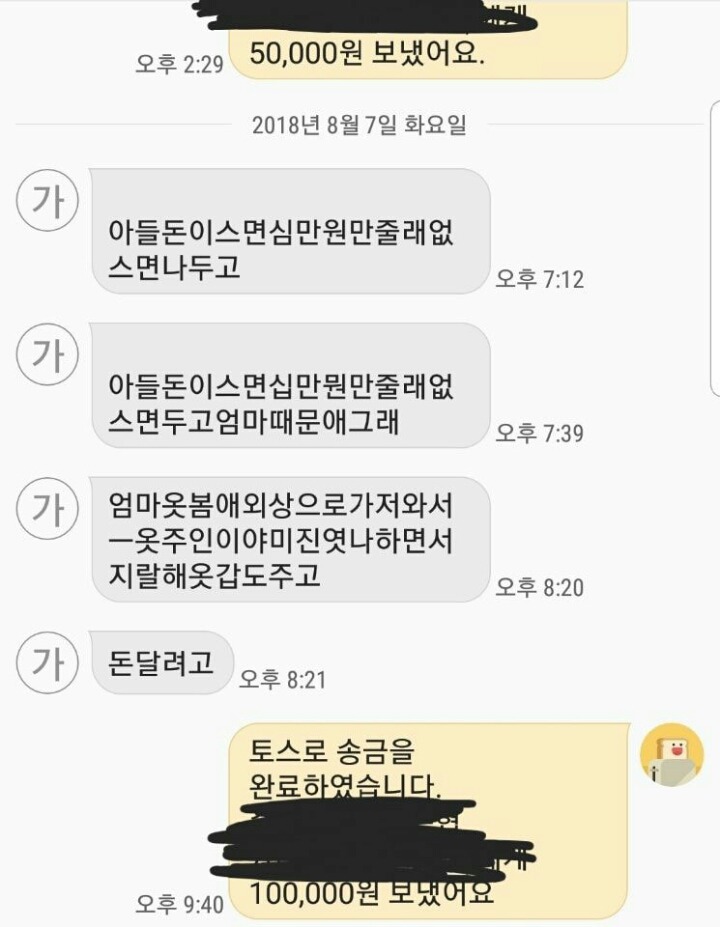Image resolution: width=720 pixels, height=927 pixels.
Task: Tap sender avatar next to 8:20 message
Action: 49,512
